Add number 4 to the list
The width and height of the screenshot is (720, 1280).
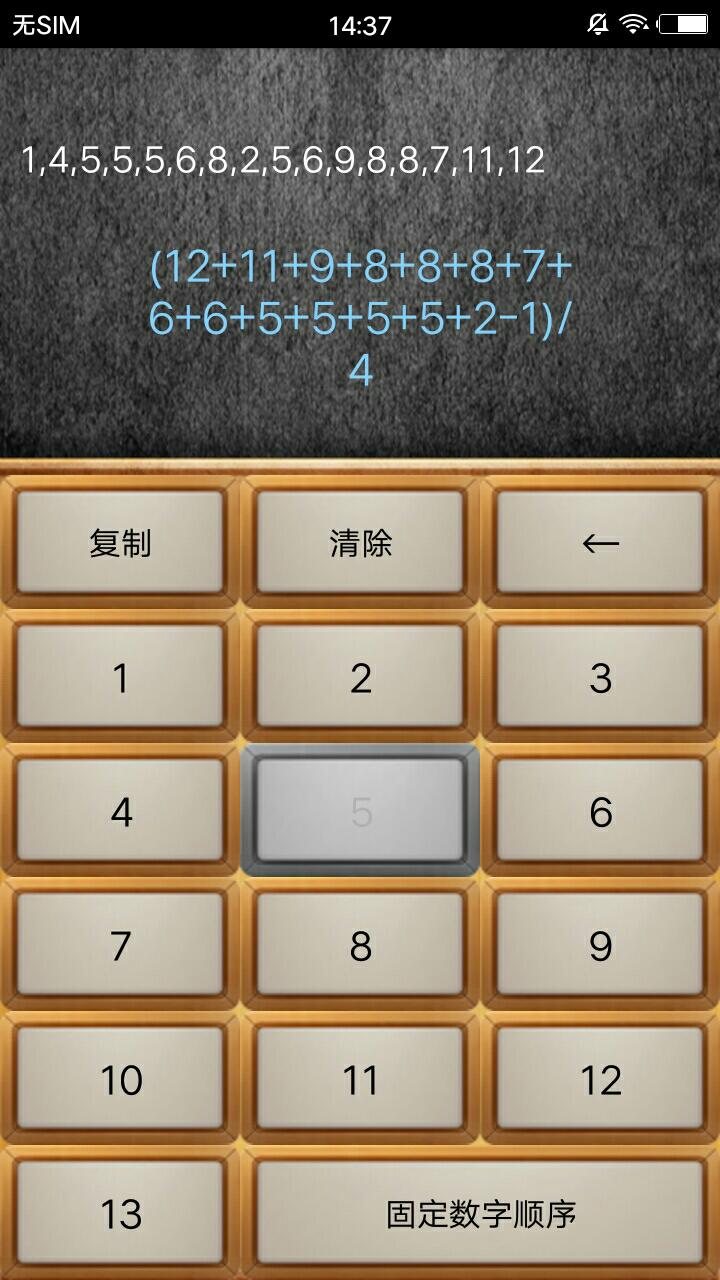click(x=120, y=811)
